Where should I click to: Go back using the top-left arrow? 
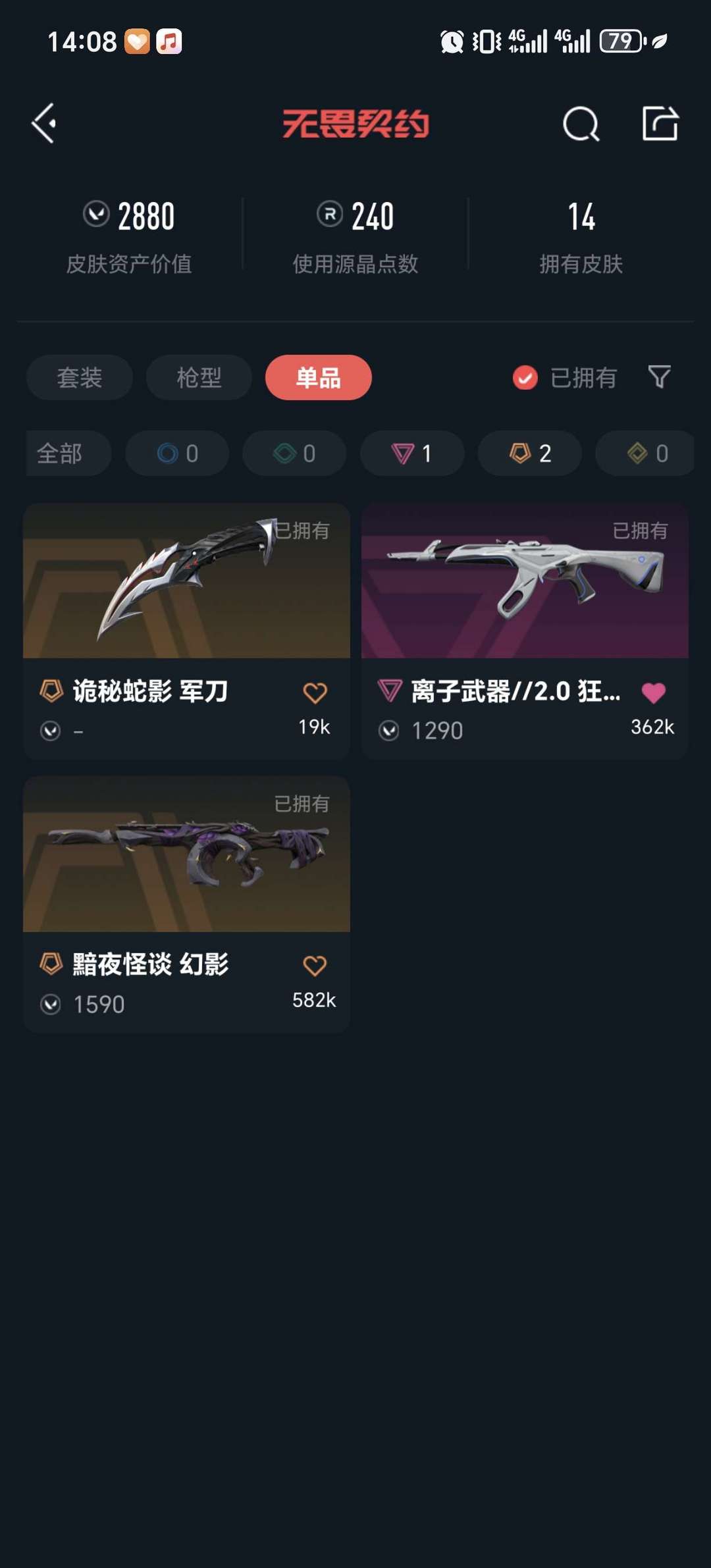(x=43, y=123)
